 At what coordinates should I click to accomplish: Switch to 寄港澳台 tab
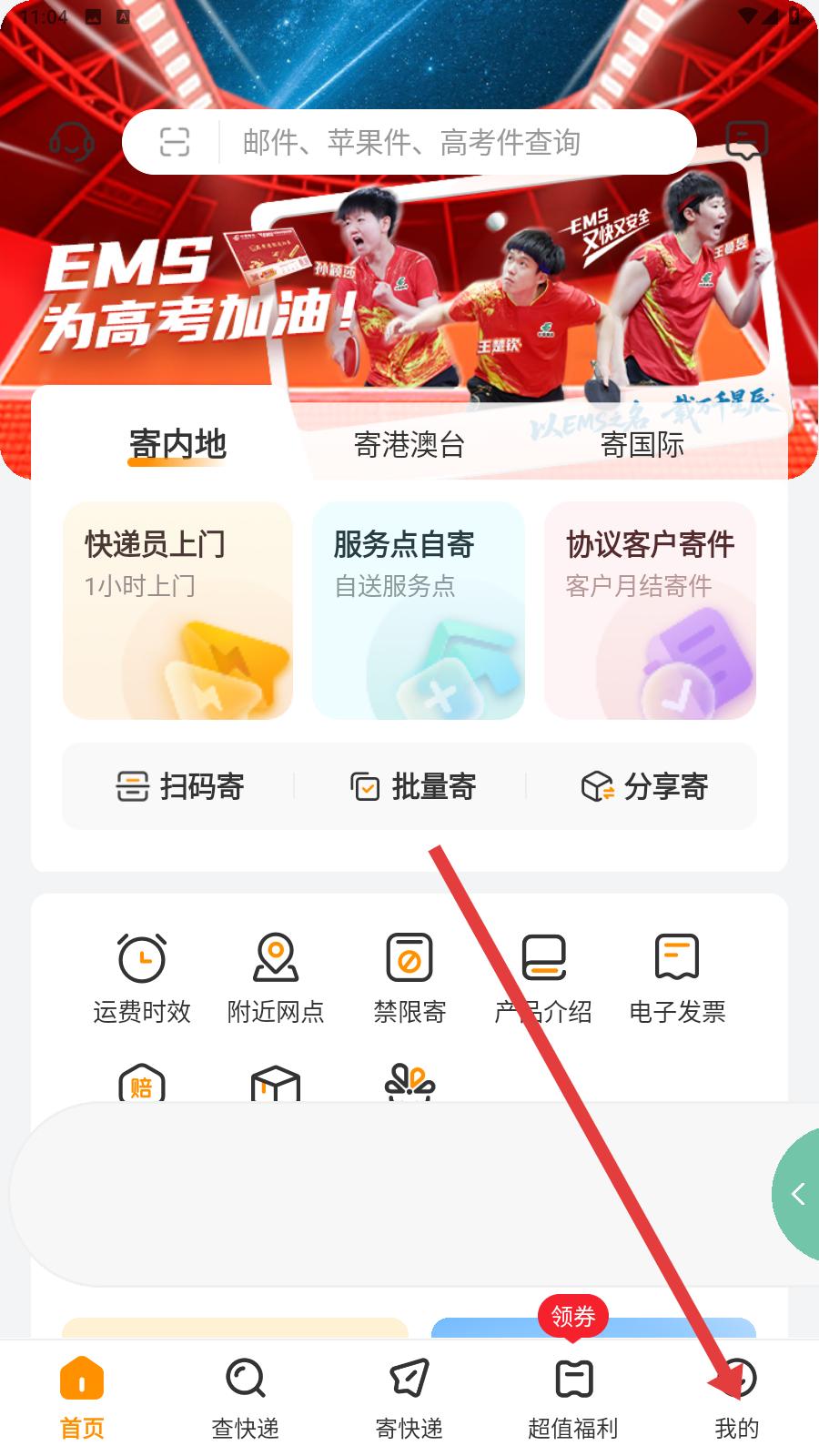[x=409, y=445]
